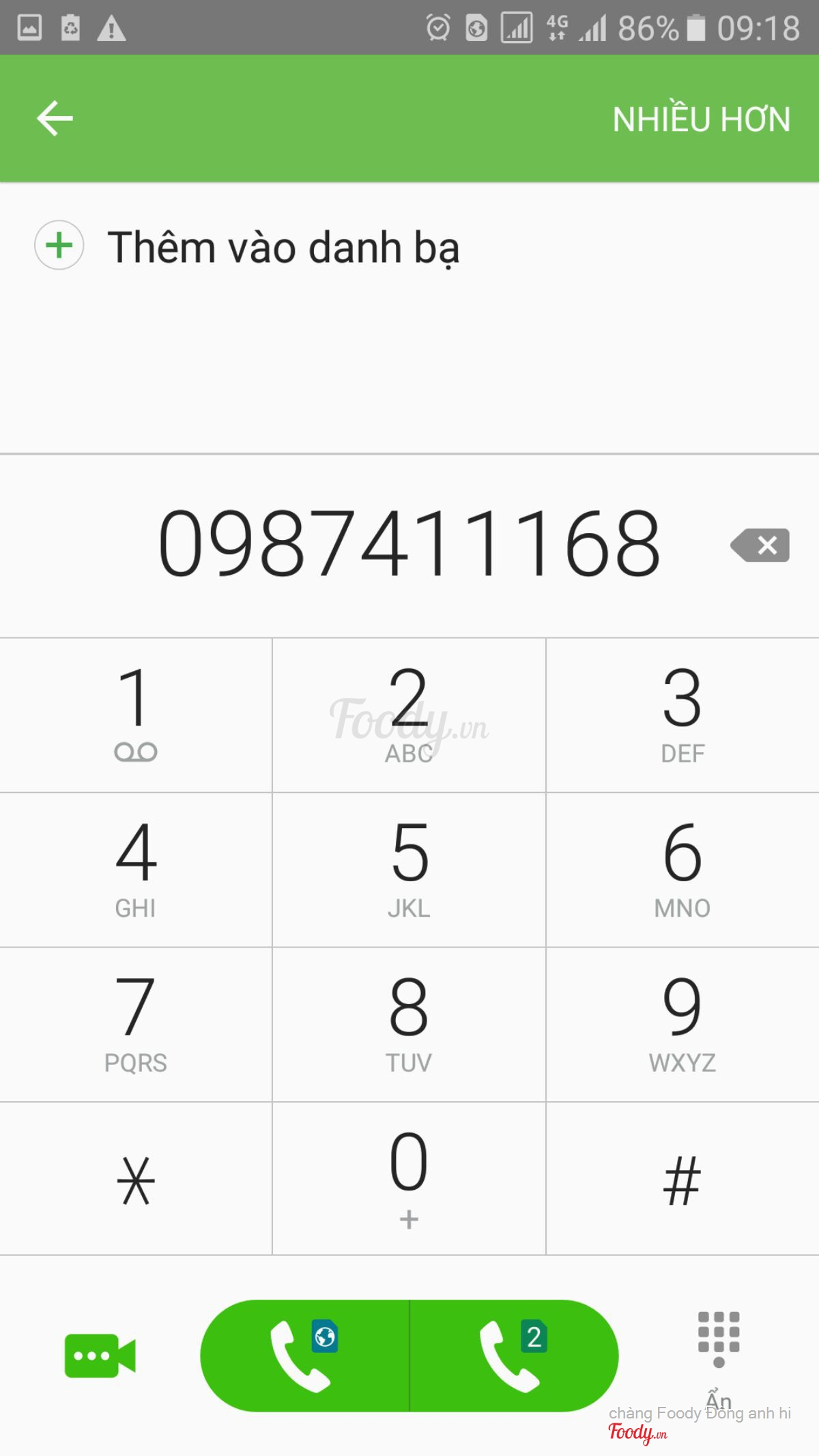Screen dimensions: 819x1456
Task: Enter digit 6 MNO
Action: [x=682, y=869]
